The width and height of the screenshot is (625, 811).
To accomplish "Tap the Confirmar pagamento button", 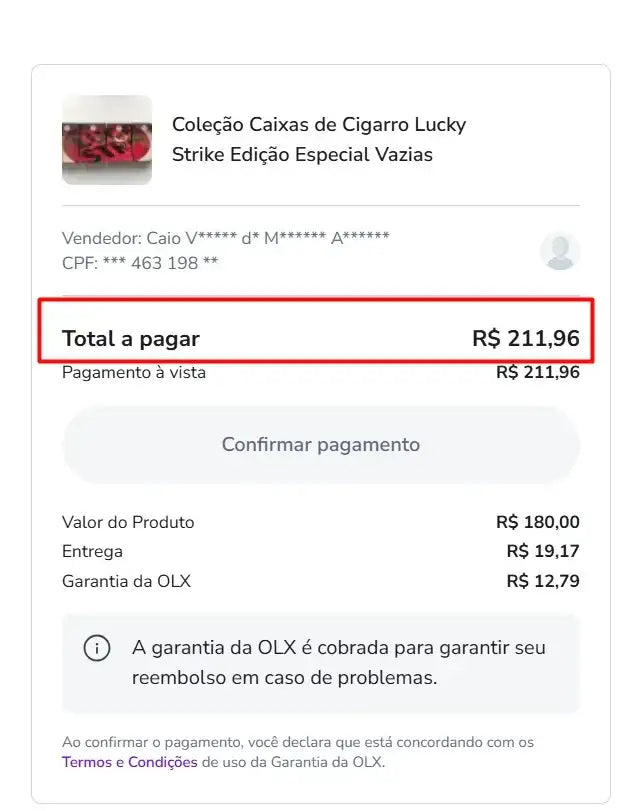I will (x=320, y=445).
